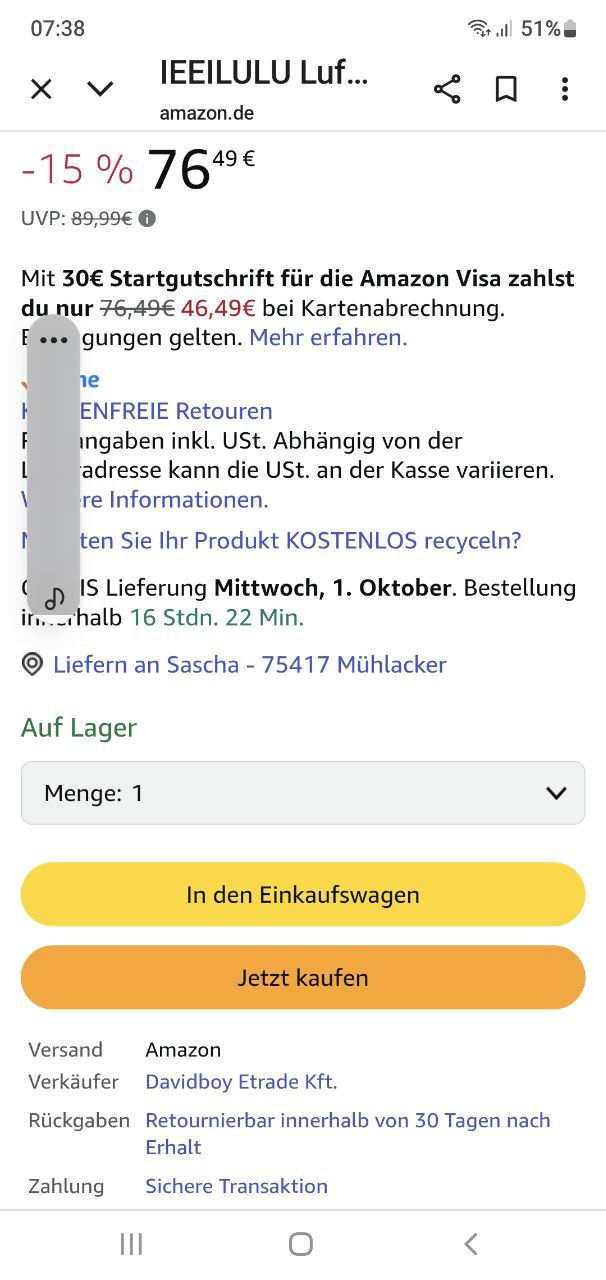Image resolution: width=606 pixels, height=1280 pixels.
Task: Go back with the system back button
Action: point(471,1243)
